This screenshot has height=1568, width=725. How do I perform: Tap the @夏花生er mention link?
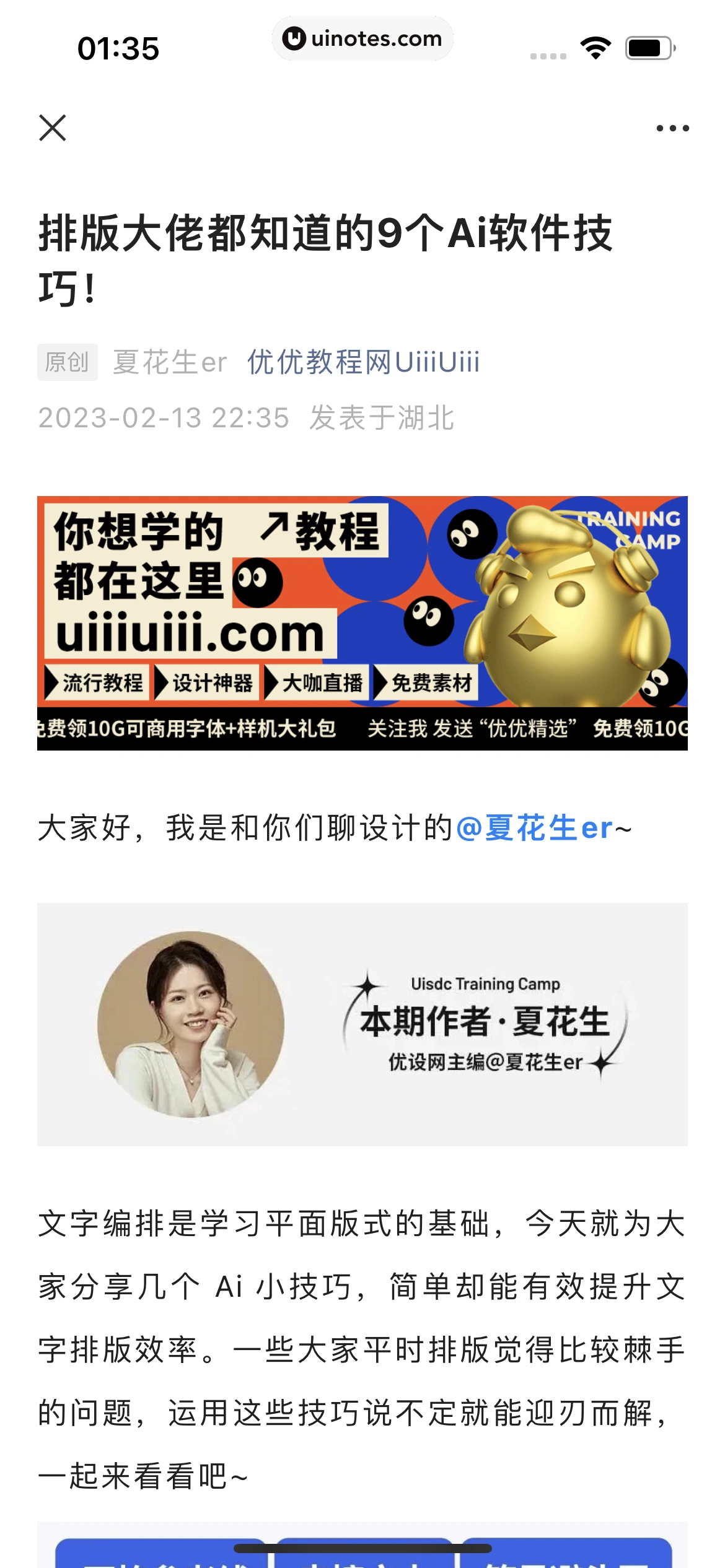coord(535,828)
